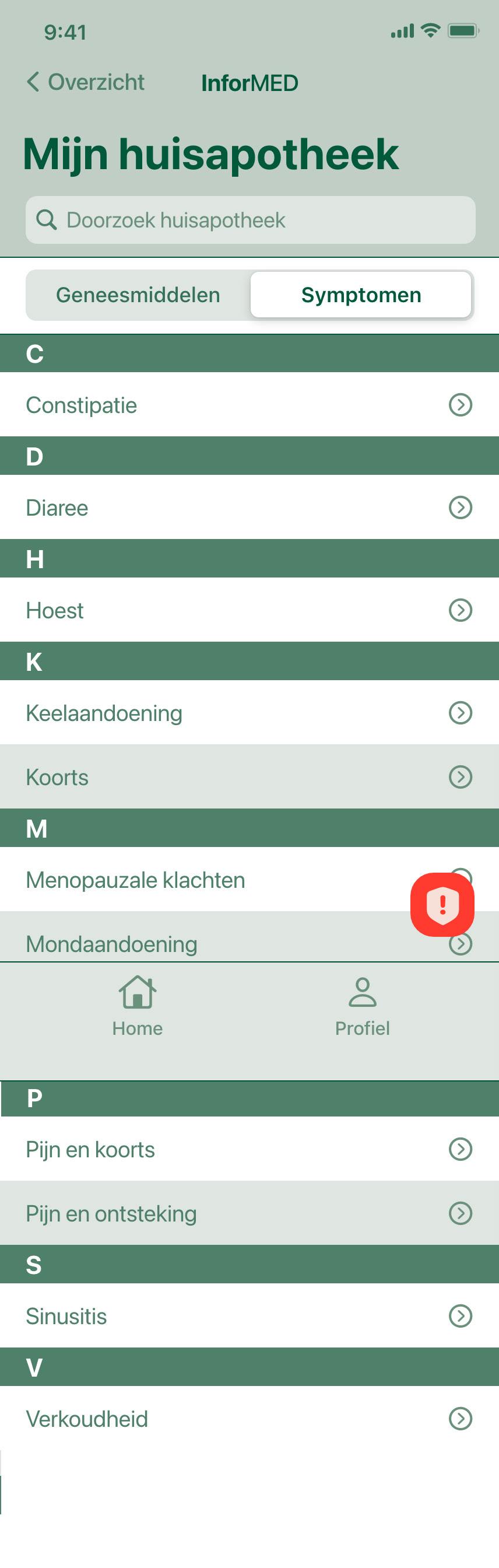Open the Diaree row
The height and width of the screenshot is (1568, 499).
[x=250, y=508]
